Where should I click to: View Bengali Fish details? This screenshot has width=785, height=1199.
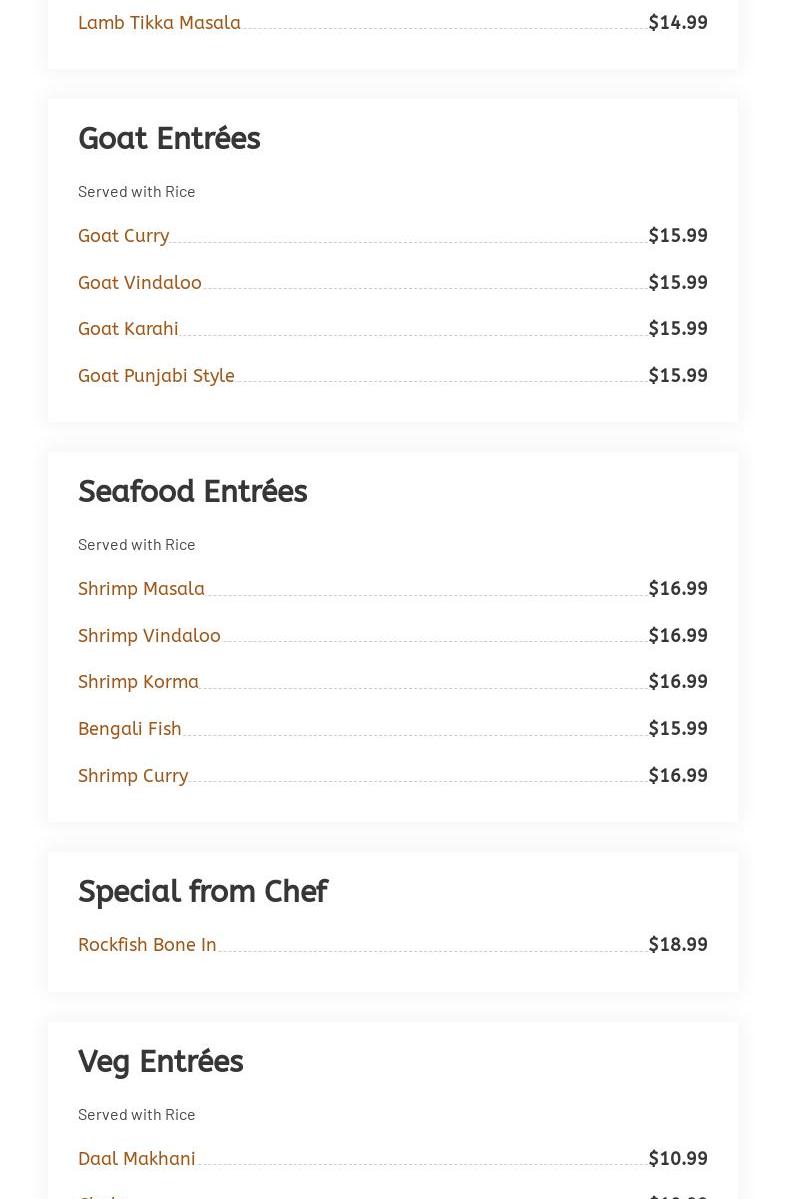pyautogui.click(x=130, y=729)
